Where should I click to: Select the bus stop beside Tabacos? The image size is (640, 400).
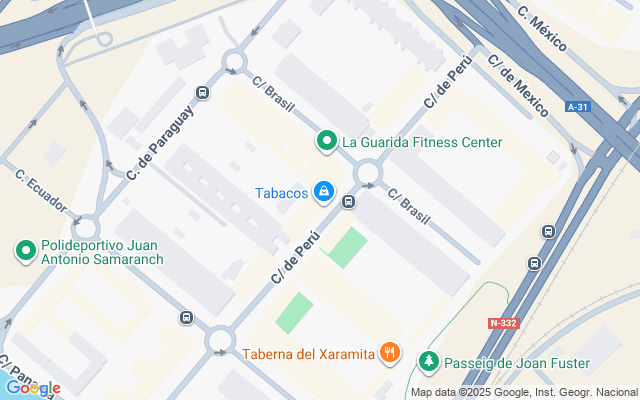(348, 201)
